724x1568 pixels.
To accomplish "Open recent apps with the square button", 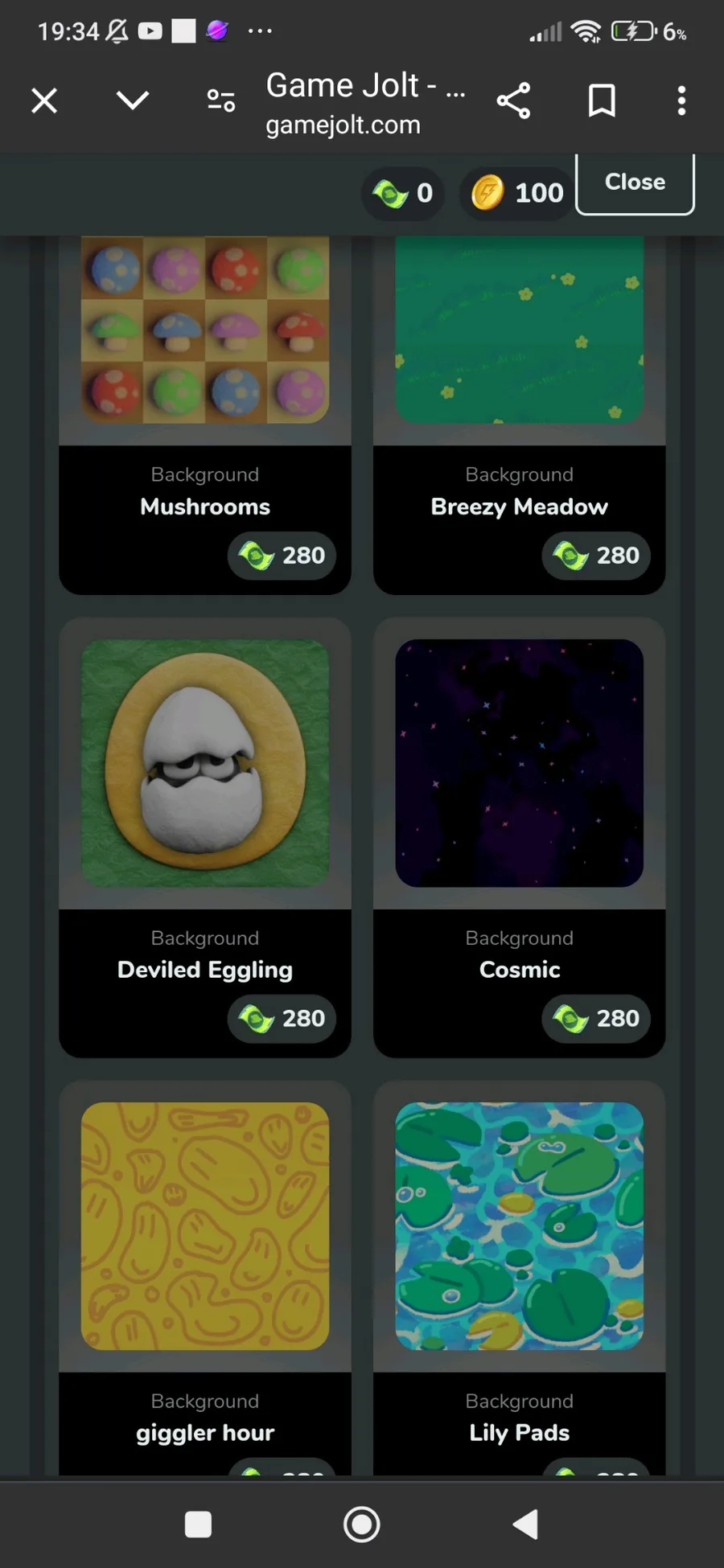I will point(198,1524).
